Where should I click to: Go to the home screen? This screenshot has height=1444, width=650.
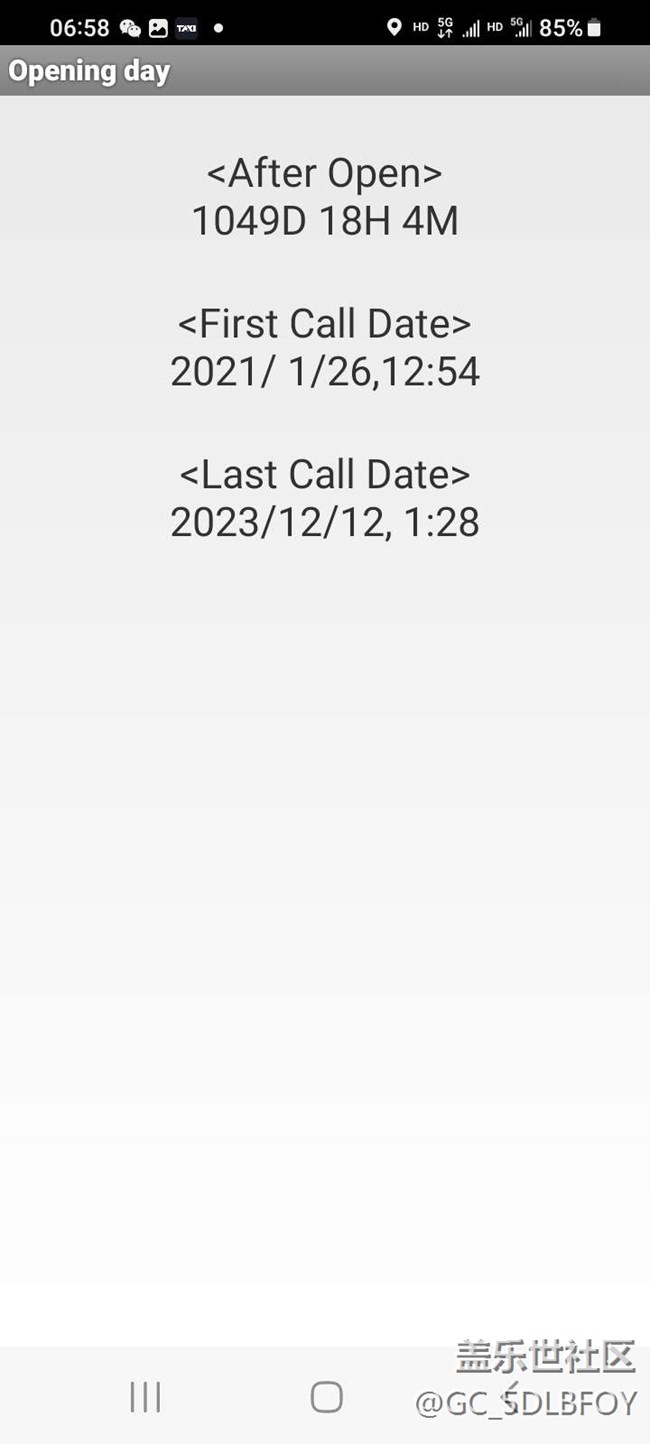(x=326, y=1397)
